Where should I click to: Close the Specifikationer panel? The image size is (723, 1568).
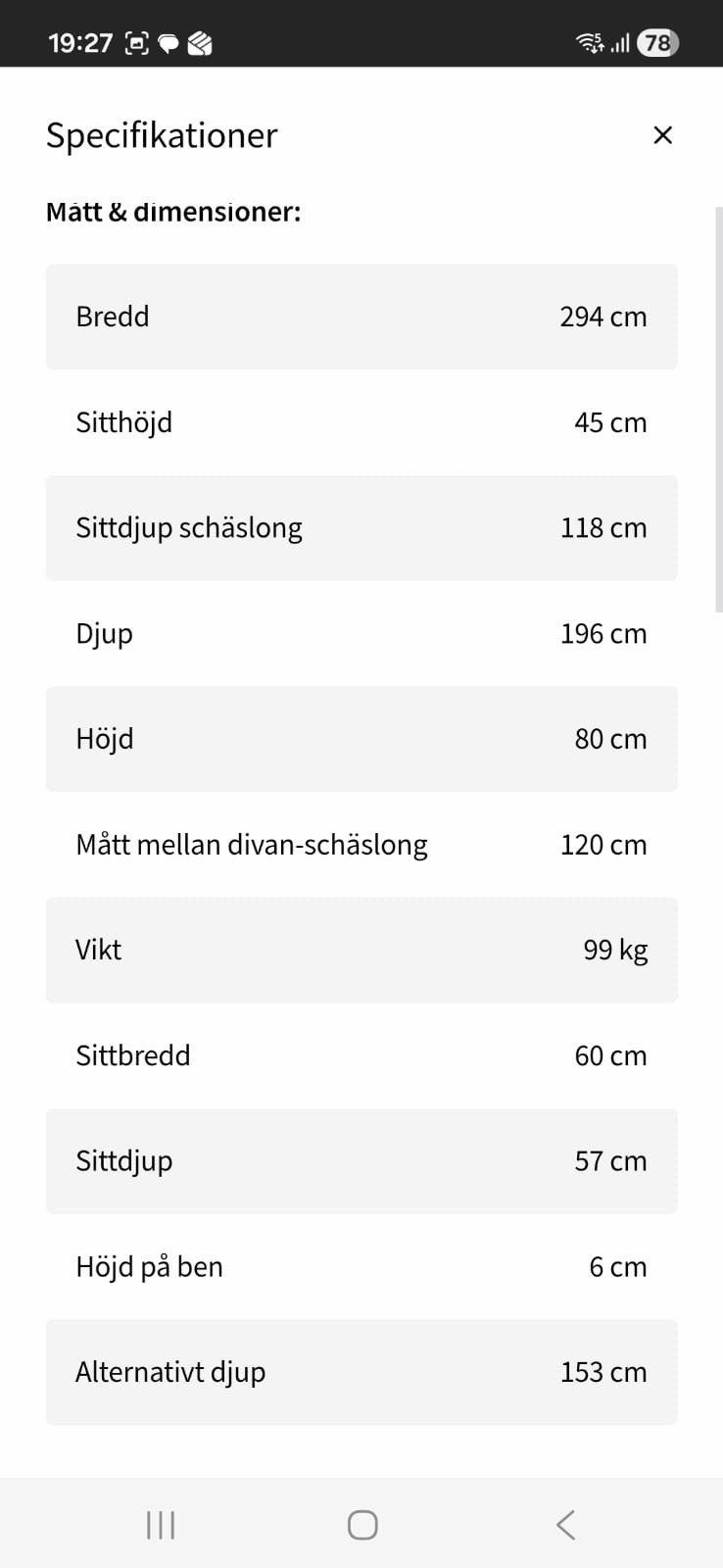(x=662, y=135)
